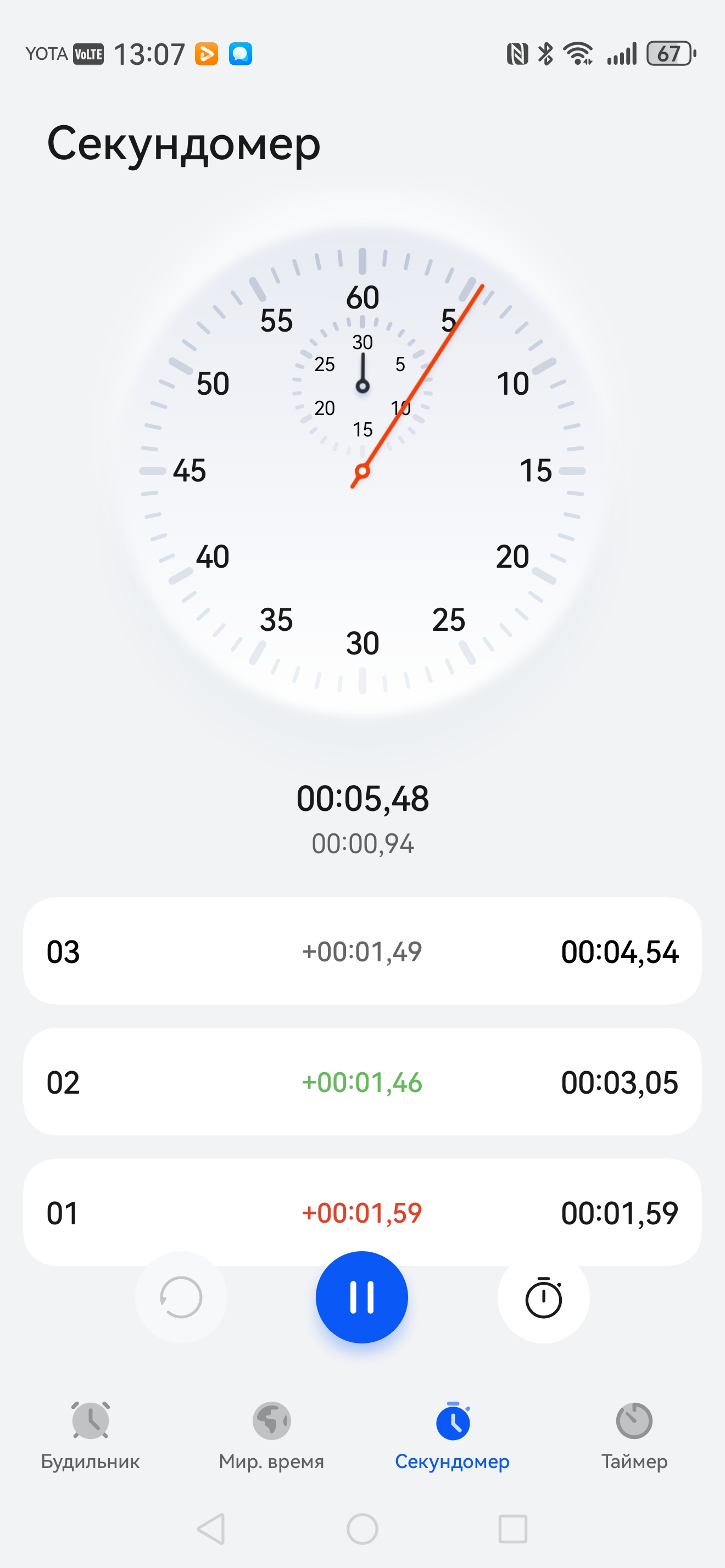Record a new lap time

(x=543, y=1298)
